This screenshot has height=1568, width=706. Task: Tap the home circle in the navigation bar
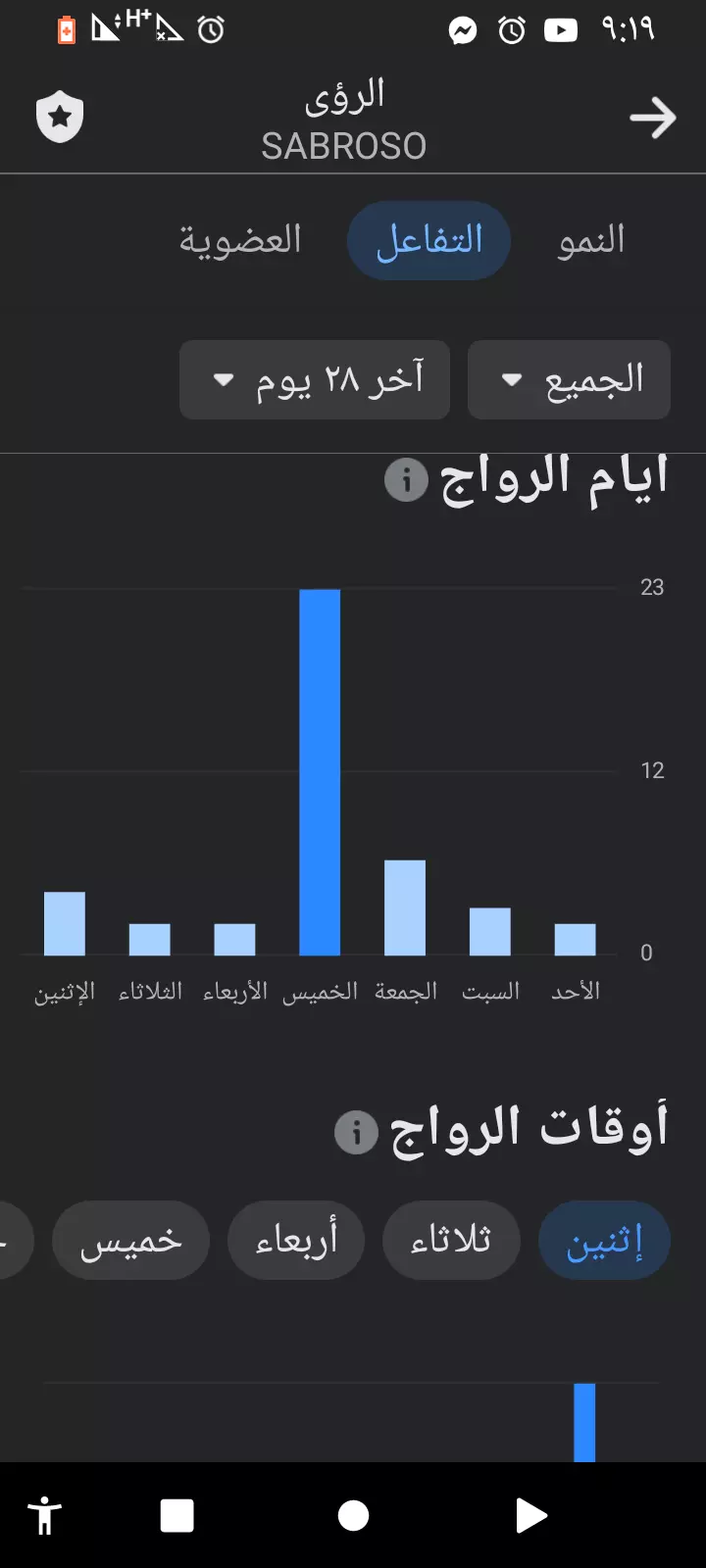click(353, 1515)
